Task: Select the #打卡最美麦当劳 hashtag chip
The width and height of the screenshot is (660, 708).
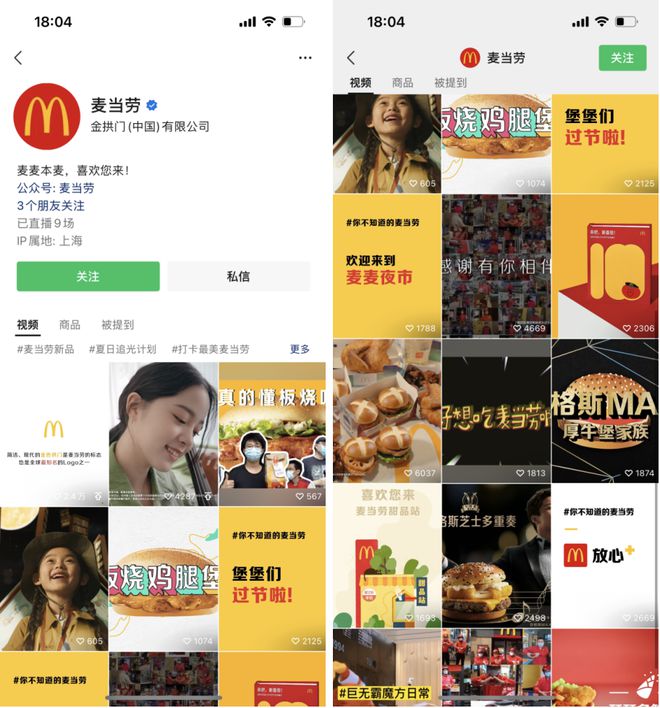Action: (x=211, y=349)
